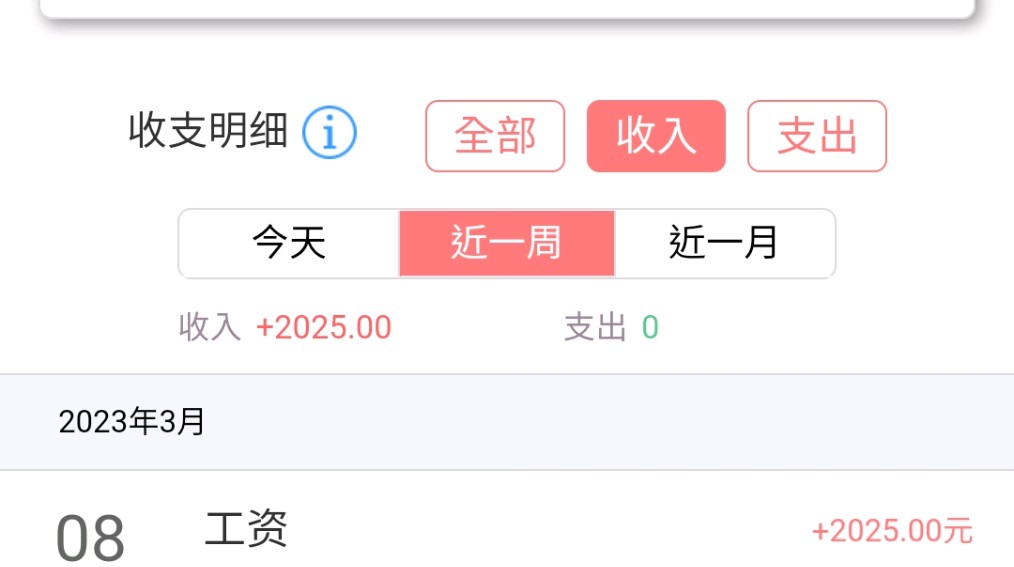Select the 全部 filter chip
The height and width of the screenshot is (567, 1014).
click(x=495, y=136)
